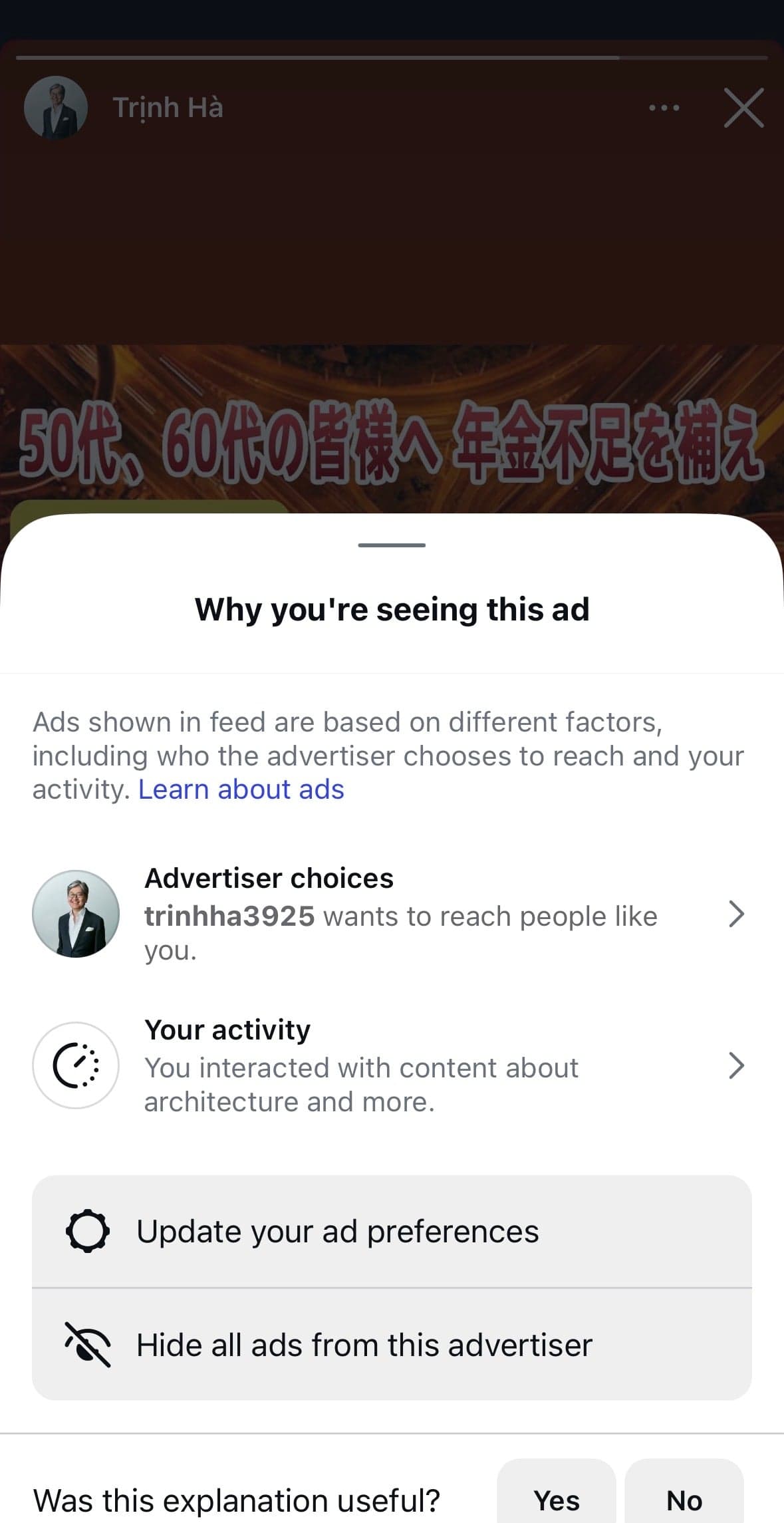Open the Your activity row
The width and height of the screenshot is (784, 1523).
[392, 1065]
